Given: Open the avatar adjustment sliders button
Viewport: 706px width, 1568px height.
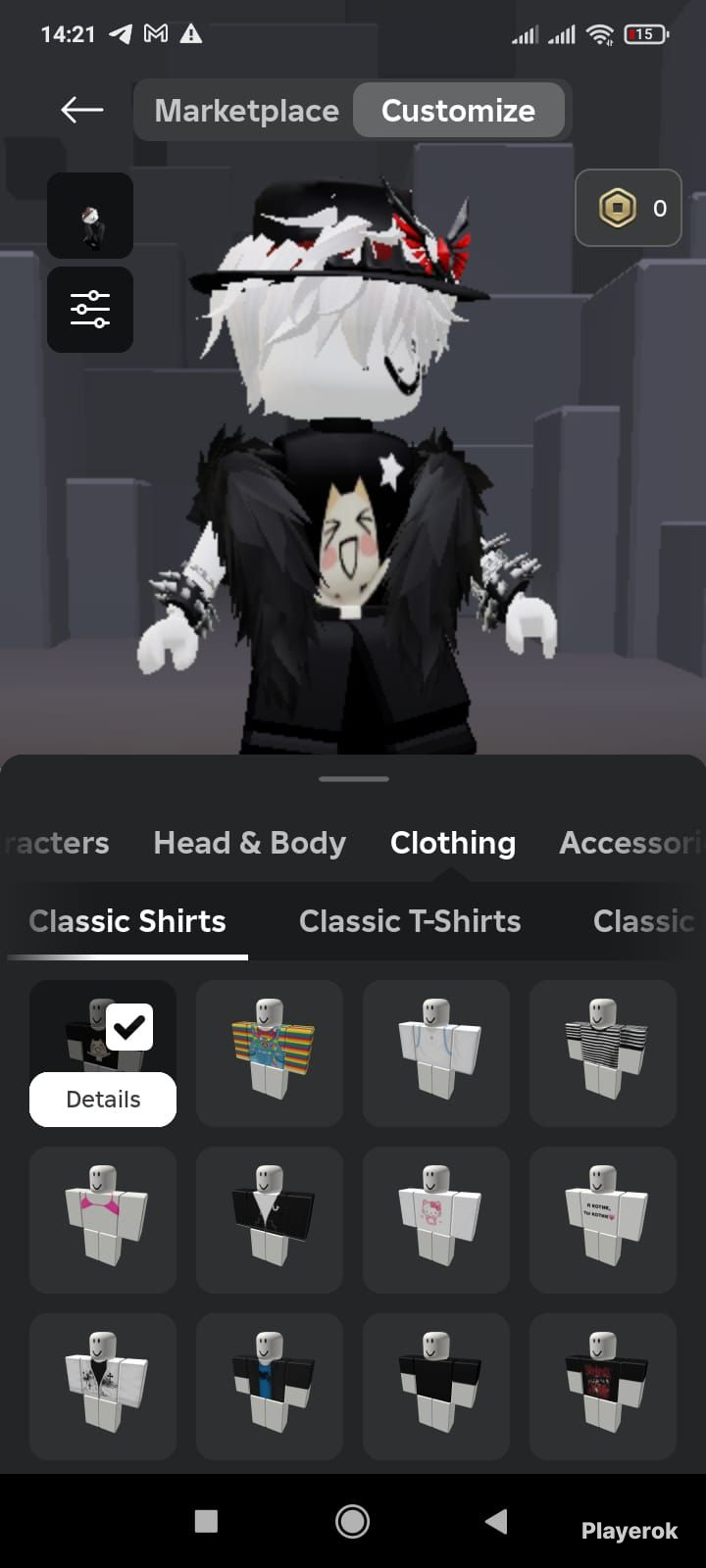Looking at the screenshot, I should point(90,310).
